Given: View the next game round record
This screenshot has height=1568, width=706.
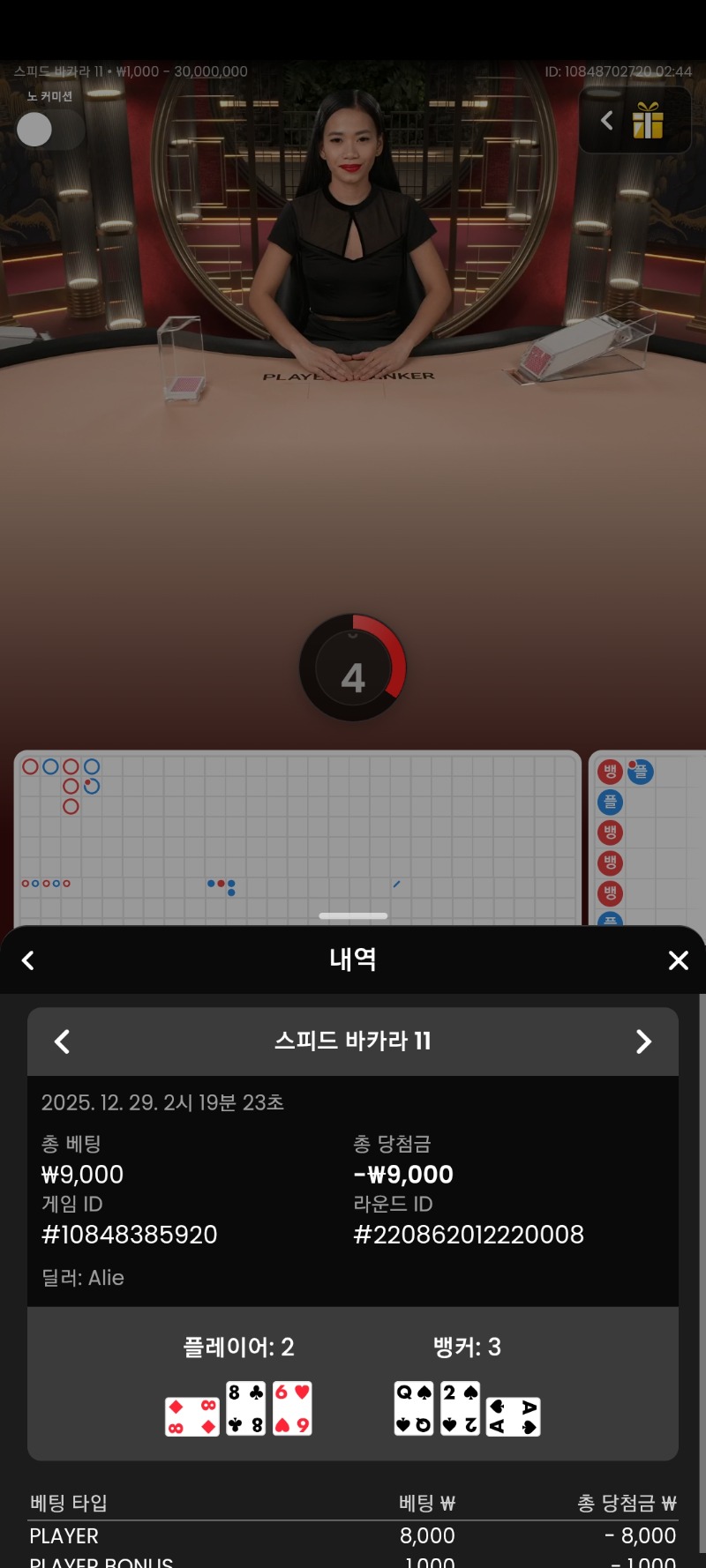Looking at the screenshot, I should click(x=643, y=1042).
